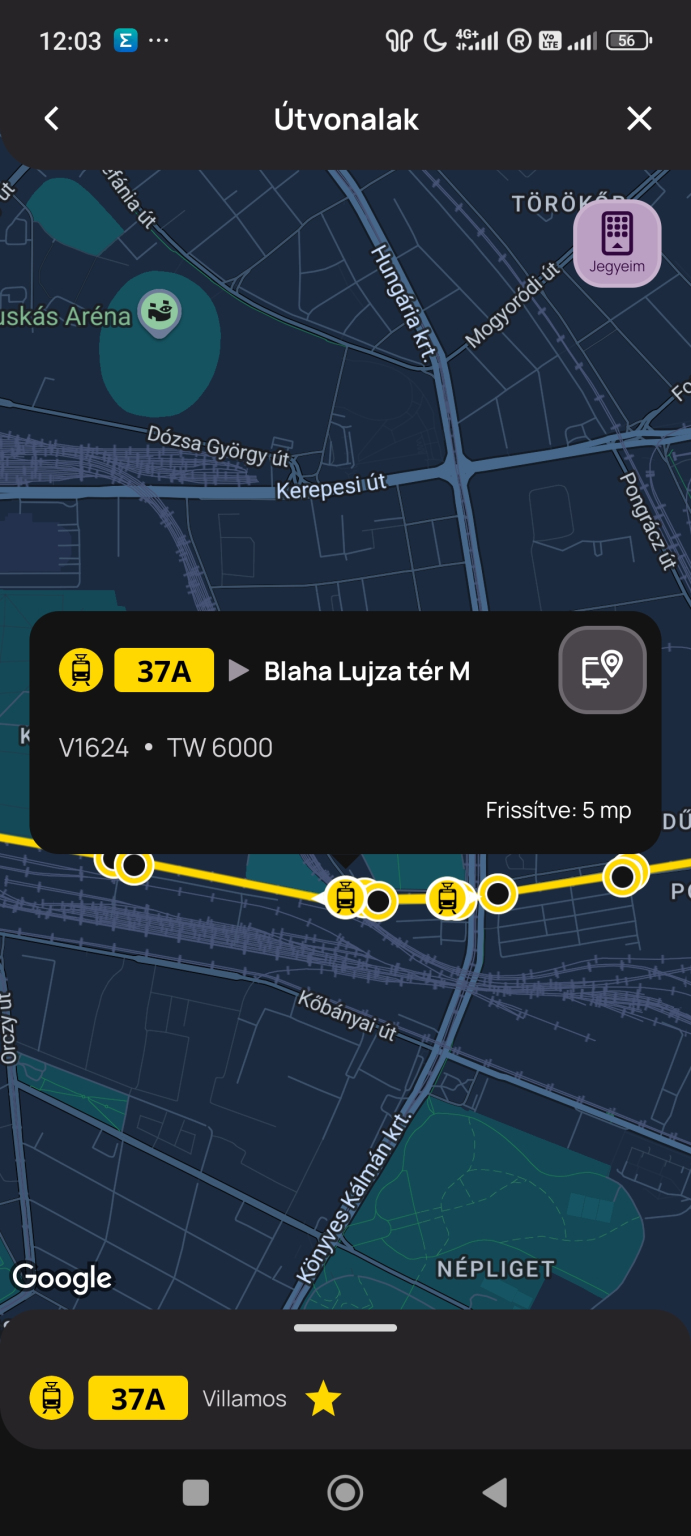The width and height of the screenshot is (691, 1536).
Task: Go back using the top-left arrow
Action: (52, 119)
